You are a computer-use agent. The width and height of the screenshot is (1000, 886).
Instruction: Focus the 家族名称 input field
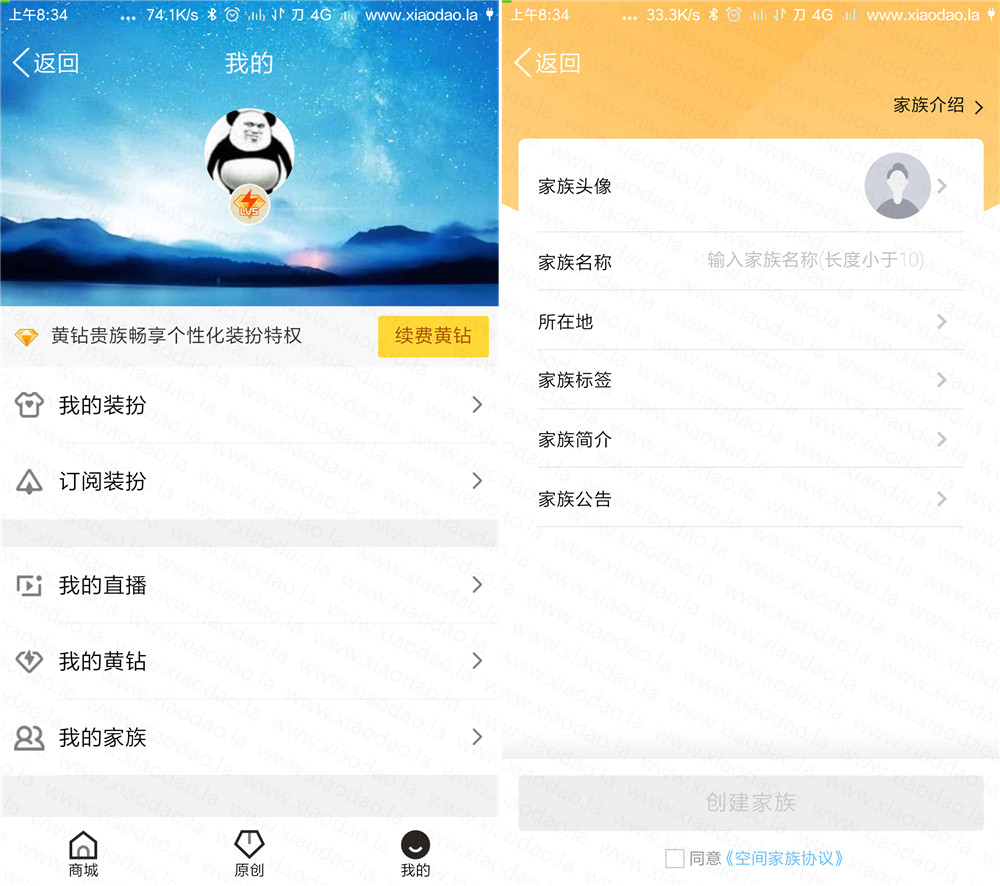tap(815, 261)
